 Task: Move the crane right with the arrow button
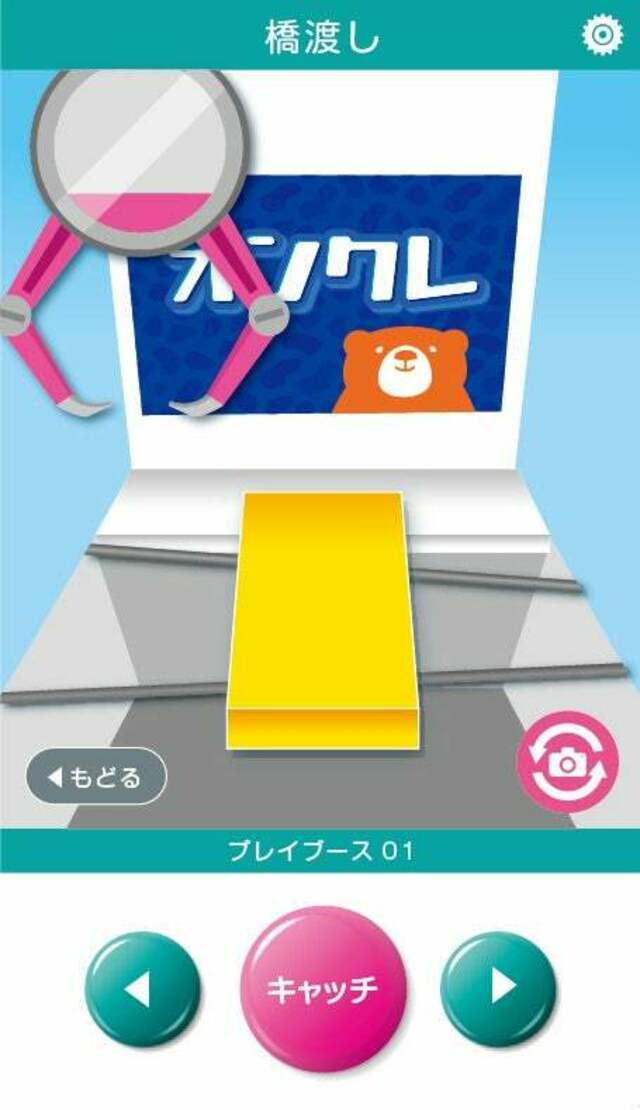click(498, 989)
